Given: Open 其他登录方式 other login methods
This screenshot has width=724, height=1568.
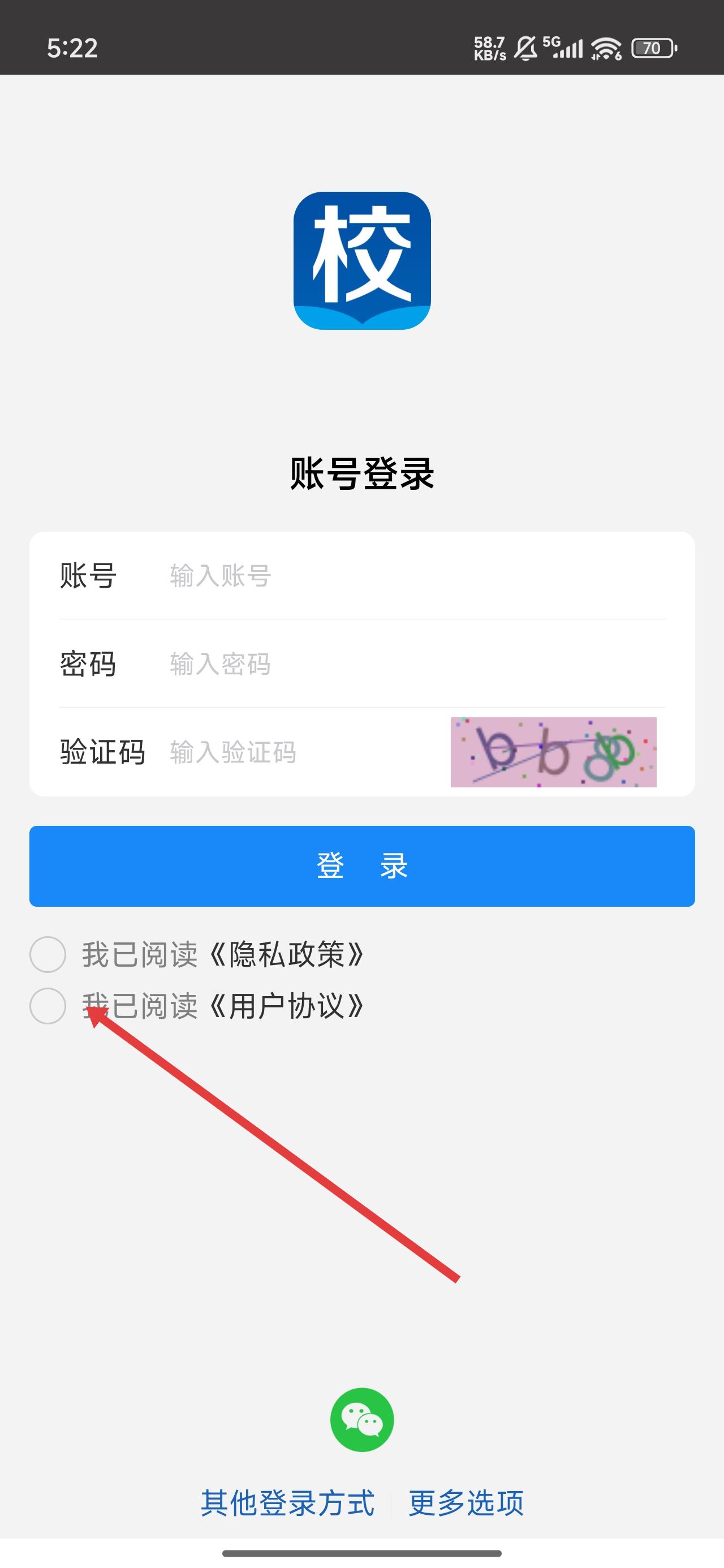Looking at the screenshot, I should point(287,1503).
